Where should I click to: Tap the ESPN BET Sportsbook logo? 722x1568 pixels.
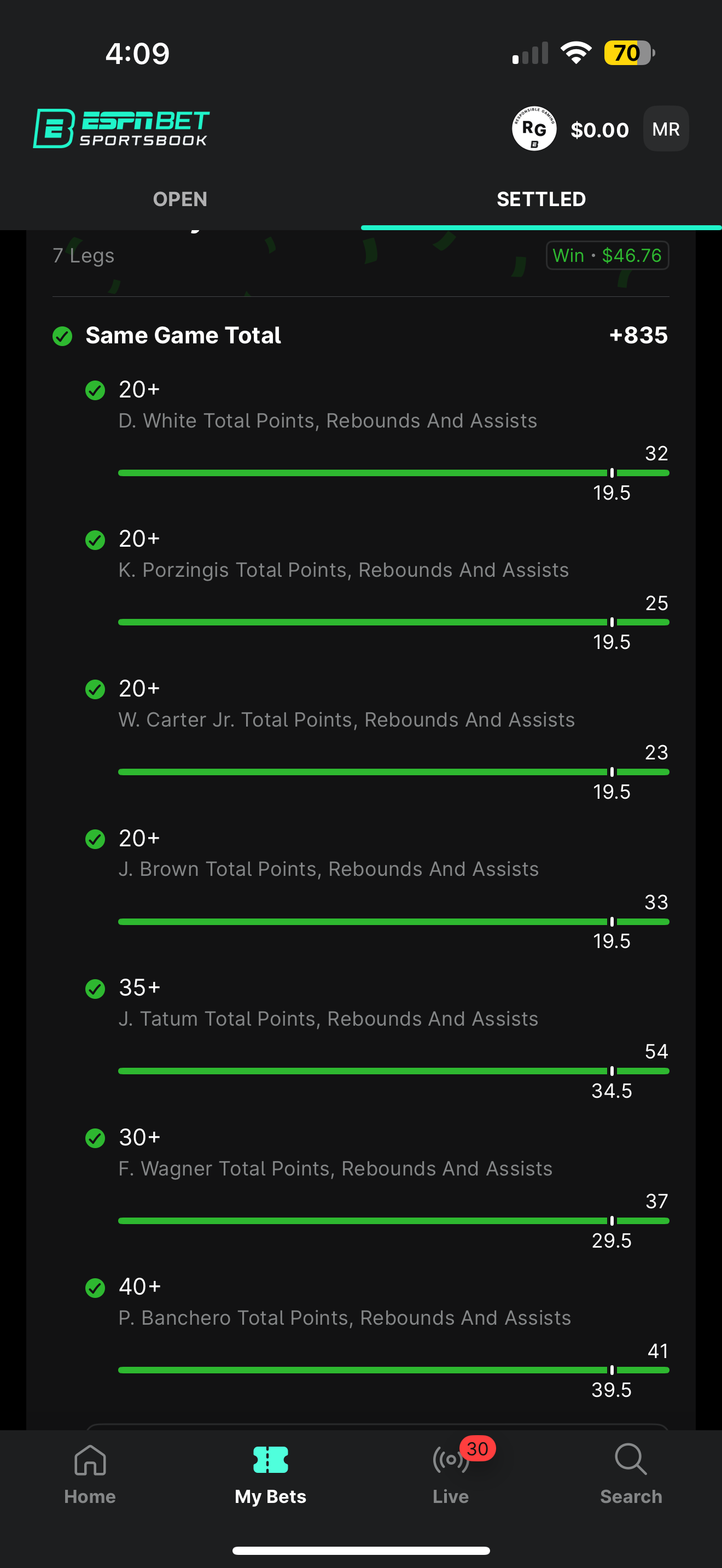click(x=121, y=128)
